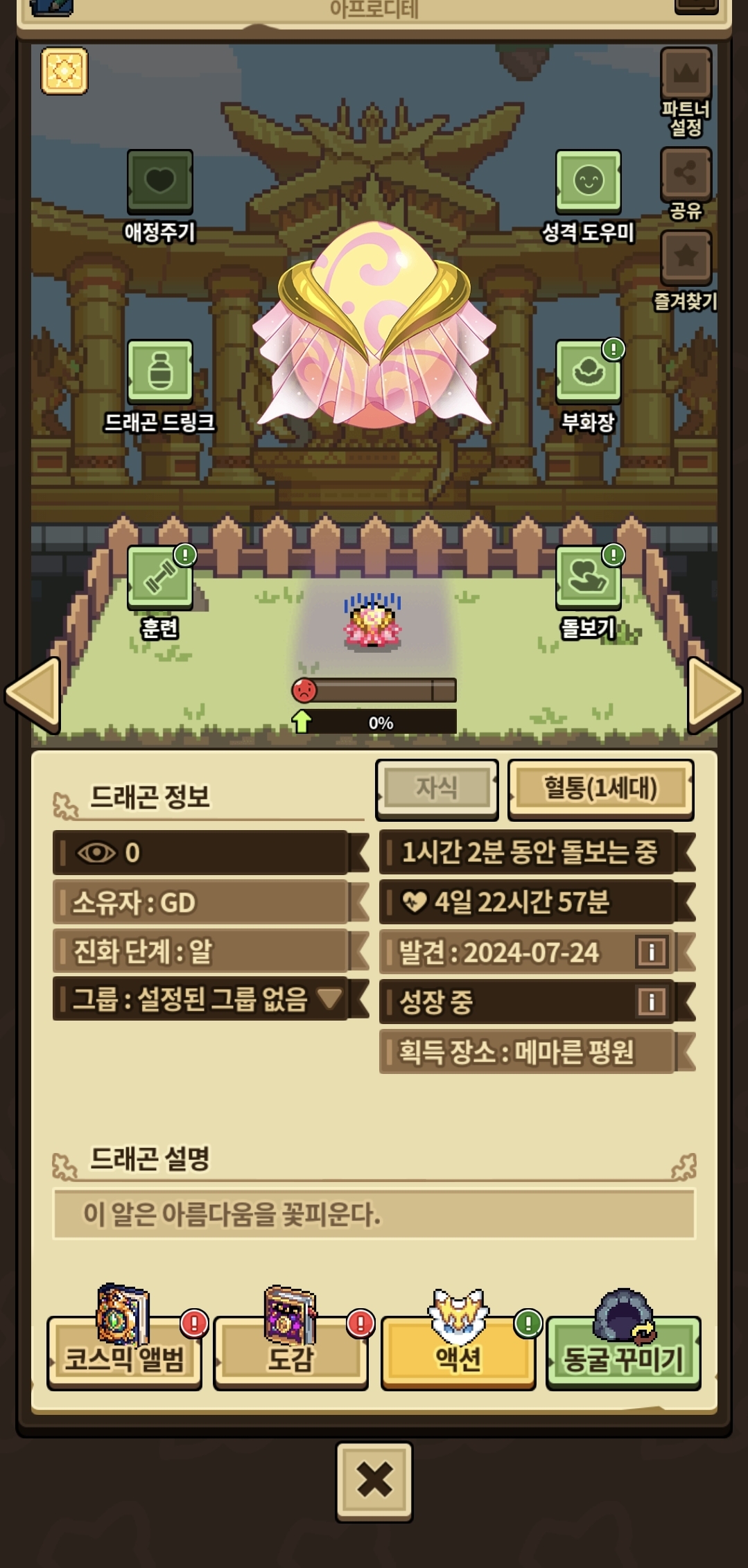Go to the previous dragon

[33, 694]
